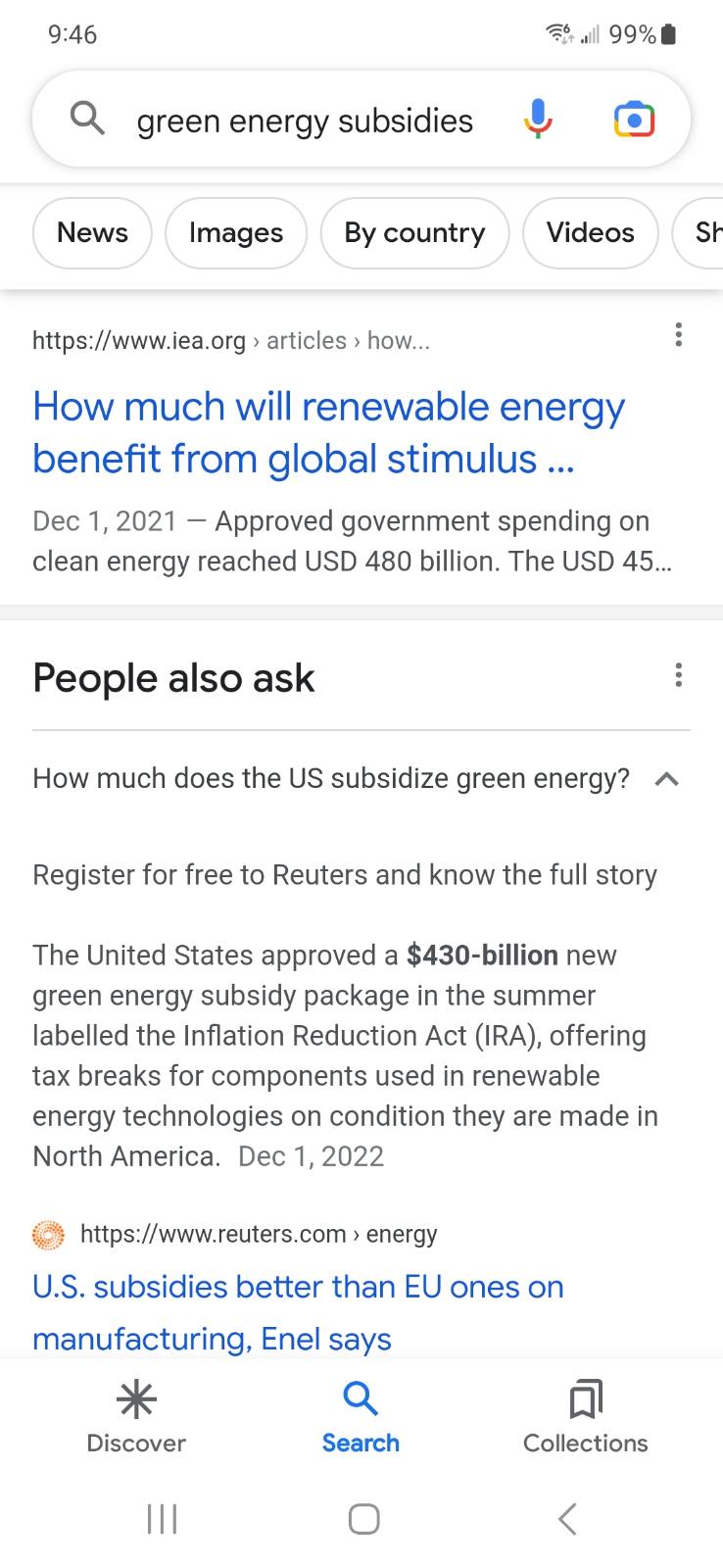This screenshot has height=1568, width=723.
Task: Open the IEA renewable energy stimulus result
Action: (x=328, y=432)
